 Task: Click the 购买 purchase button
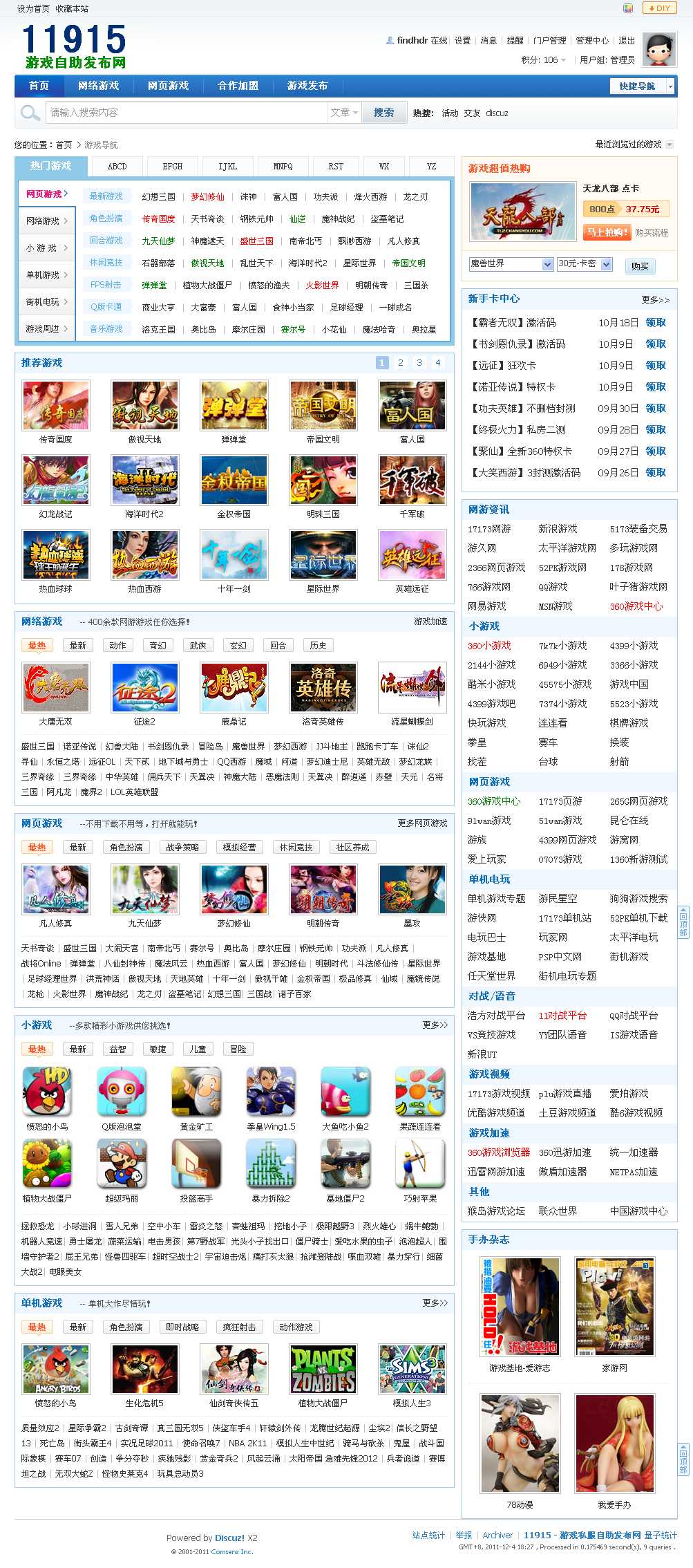click(640, 266)
